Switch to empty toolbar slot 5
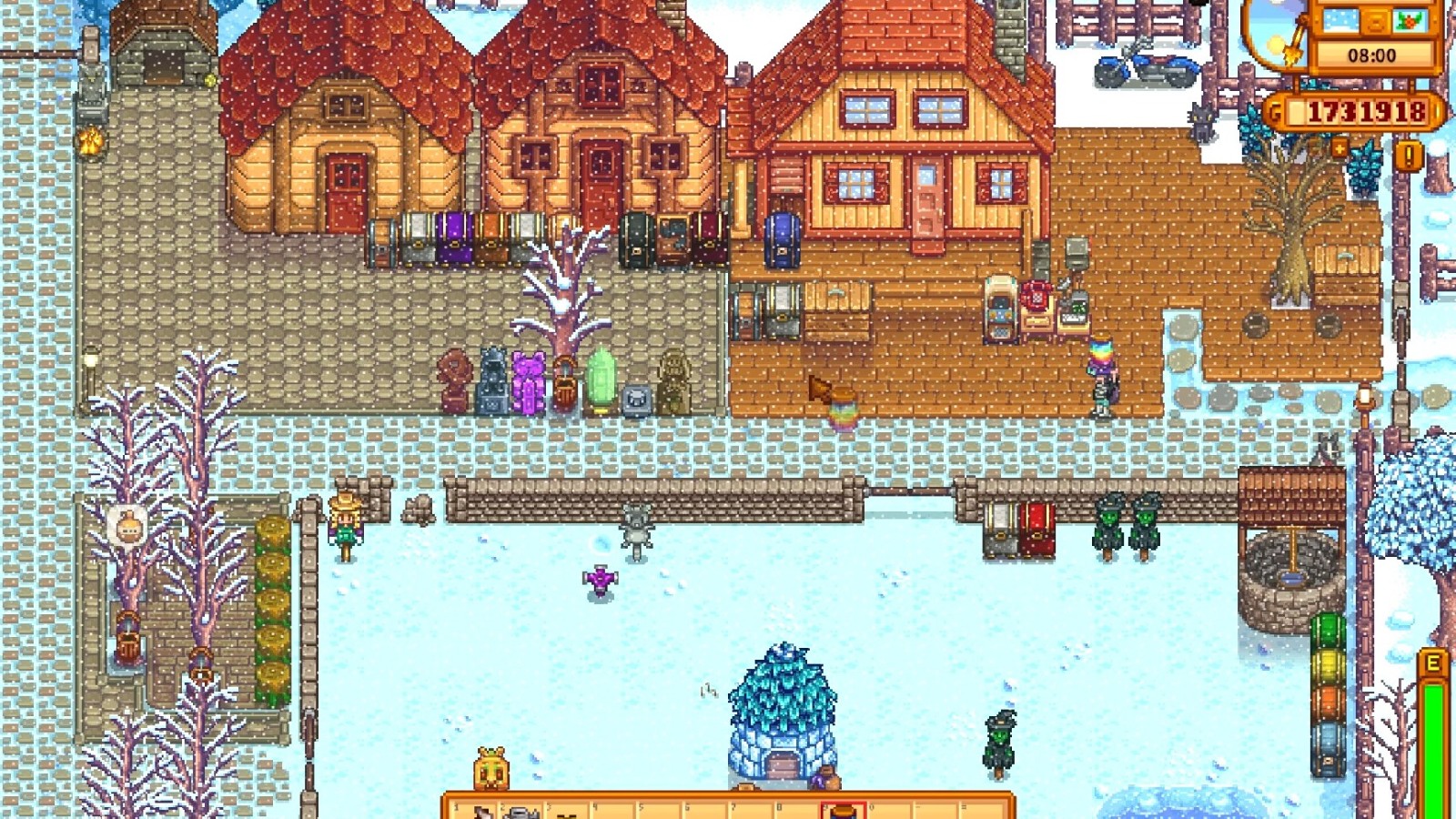 [660, 810]
